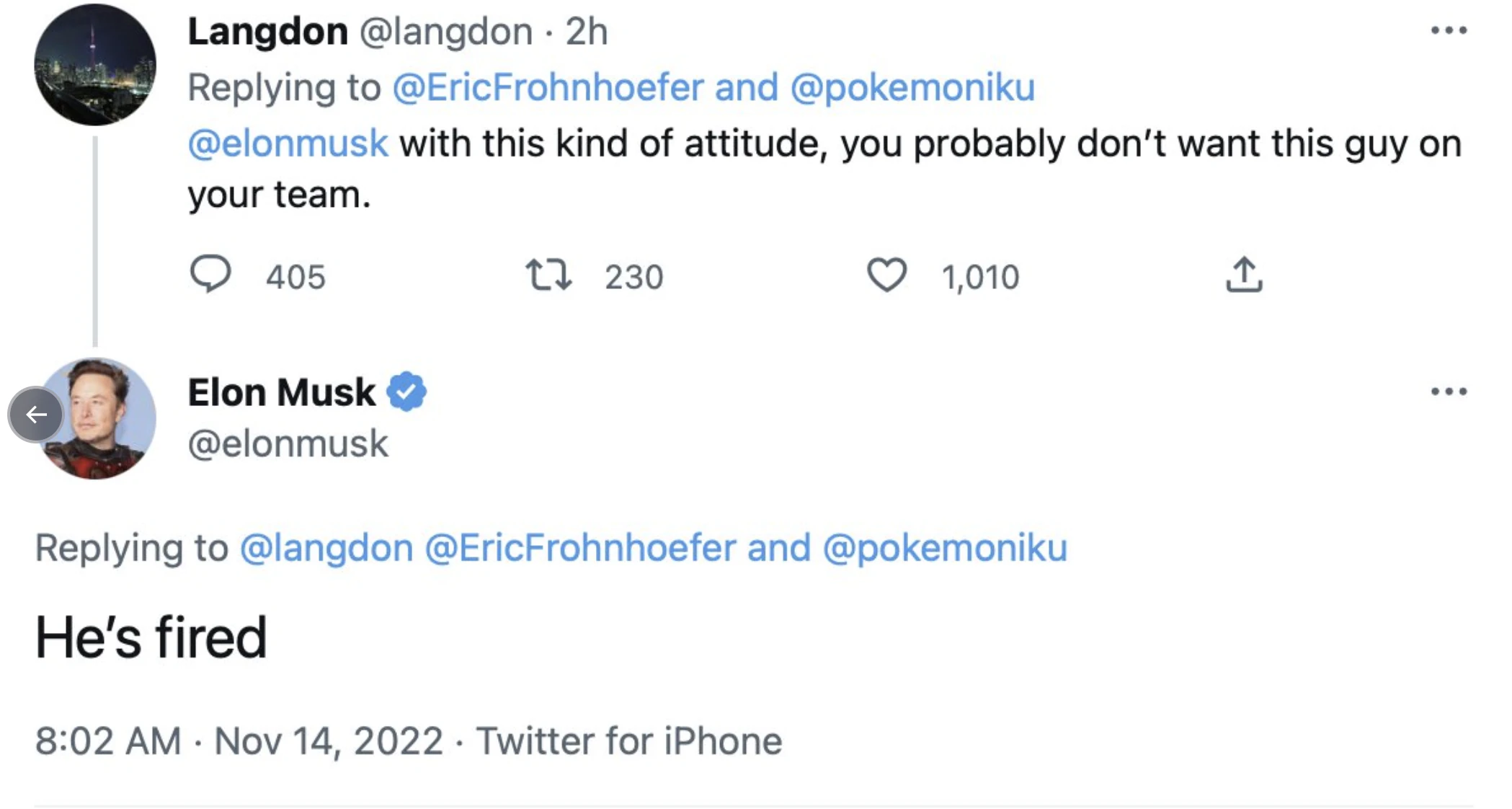
Task: Open Langdon's profile picture
Action: (95, 65)
